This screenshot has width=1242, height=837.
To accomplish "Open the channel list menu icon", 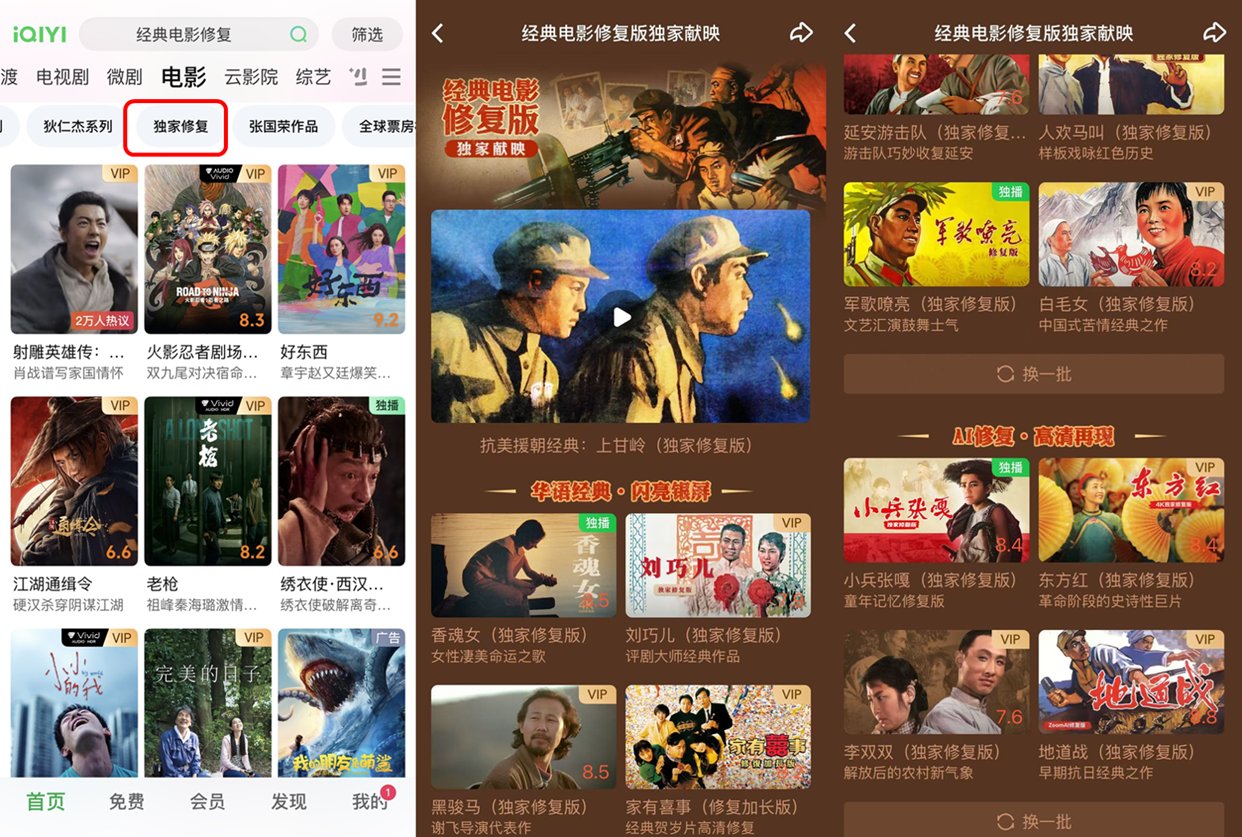I will click(x=391, y=77).
